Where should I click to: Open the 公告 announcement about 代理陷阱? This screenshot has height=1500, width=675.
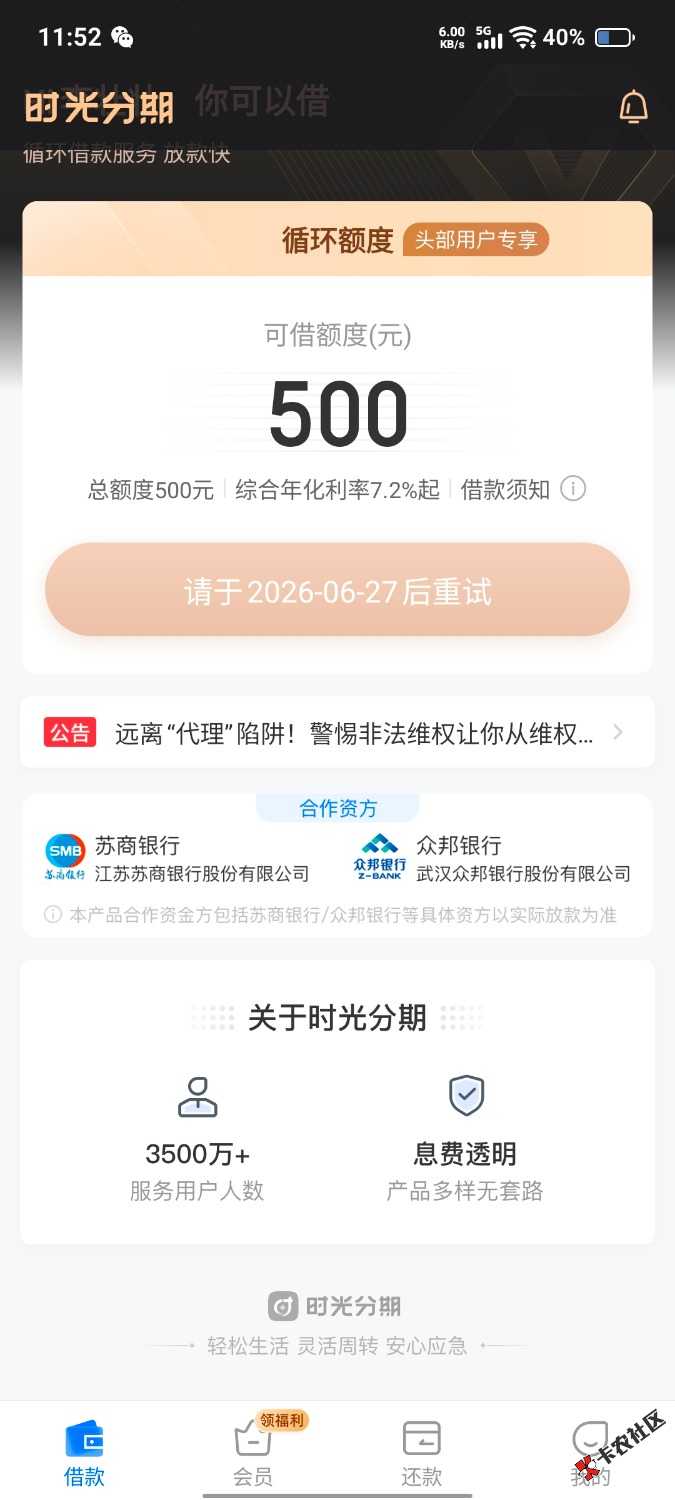coord(337,733)
